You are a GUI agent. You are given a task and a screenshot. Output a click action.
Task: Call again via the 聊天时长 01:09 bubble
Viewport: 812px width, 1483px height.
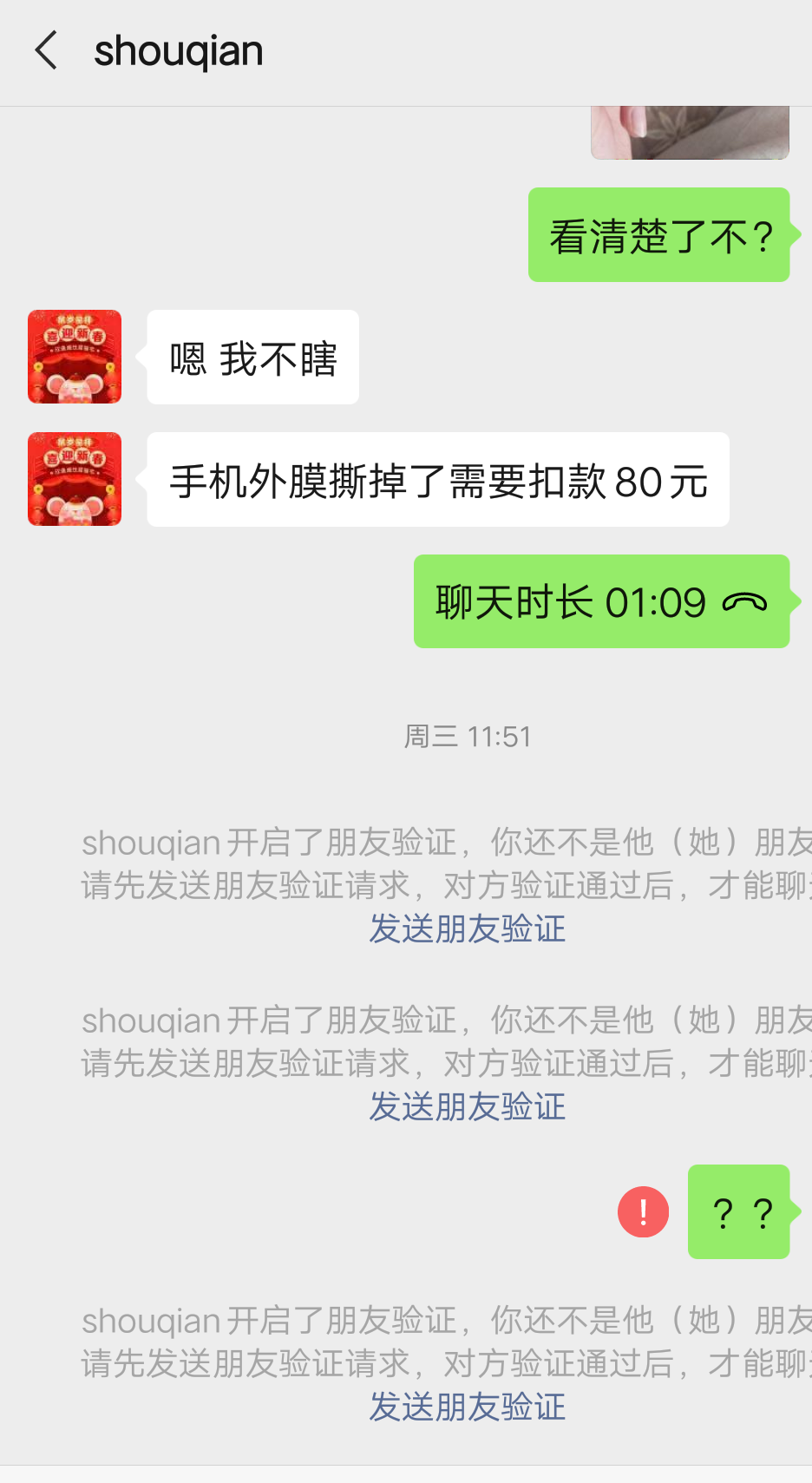(601, 601)
